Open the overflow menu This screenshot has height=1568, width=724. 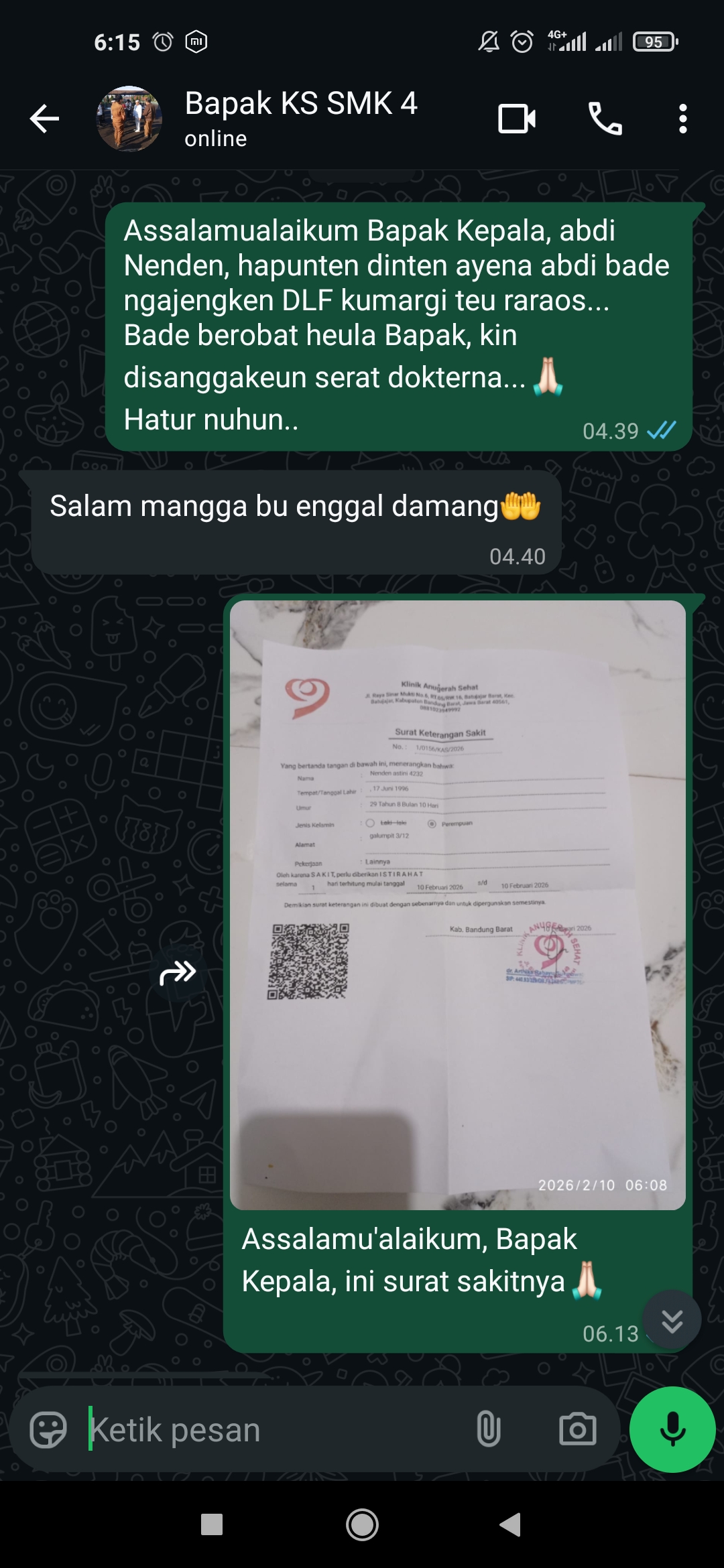(x=682, y=119)
